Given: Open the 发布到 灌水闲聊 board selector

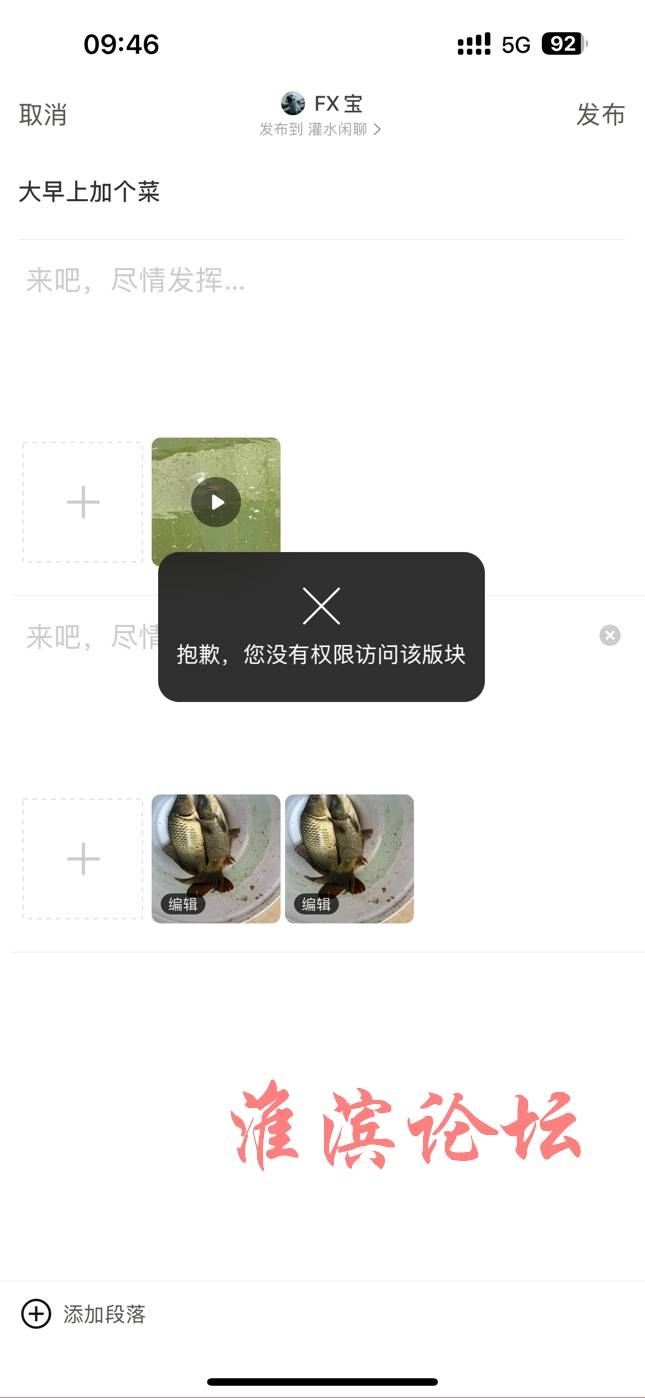Looking at the screenshot, I should (x=320, y=129).
